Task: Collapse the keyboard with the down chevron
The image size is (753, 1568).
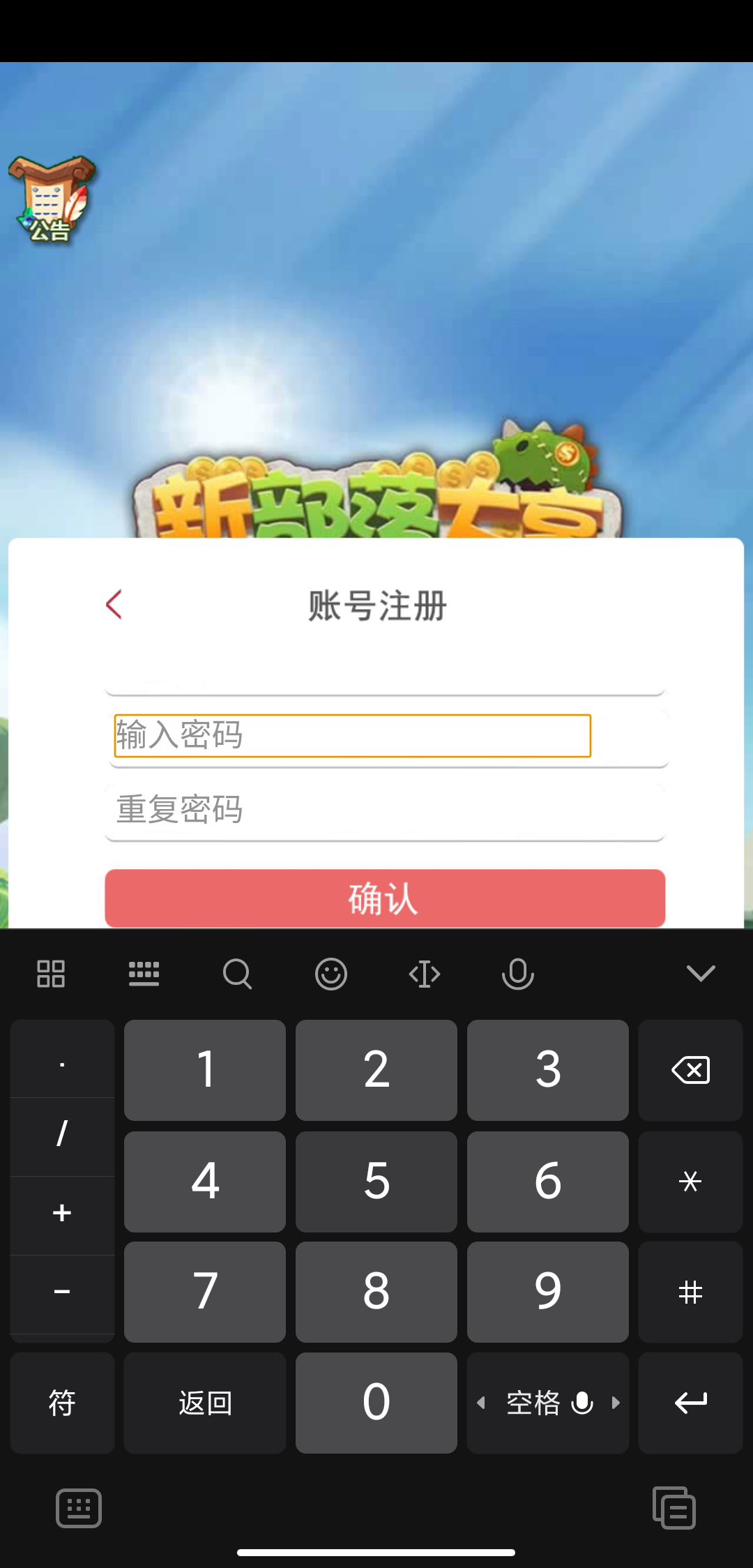Action: tap(701, 973)
